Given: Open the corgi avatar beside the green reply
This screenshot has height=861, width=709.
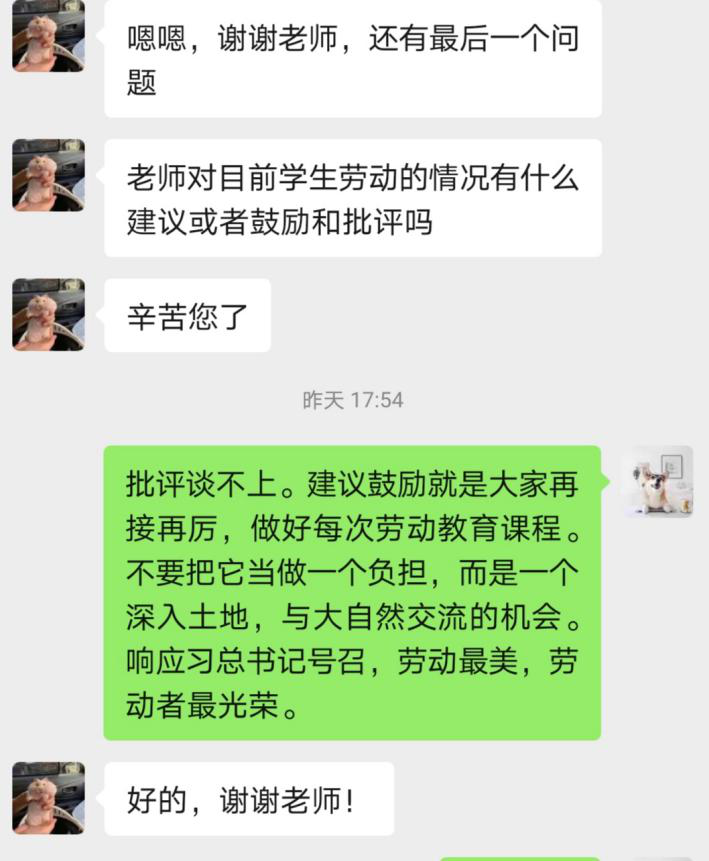Looking at the screenshot, I should click(657, 482).
